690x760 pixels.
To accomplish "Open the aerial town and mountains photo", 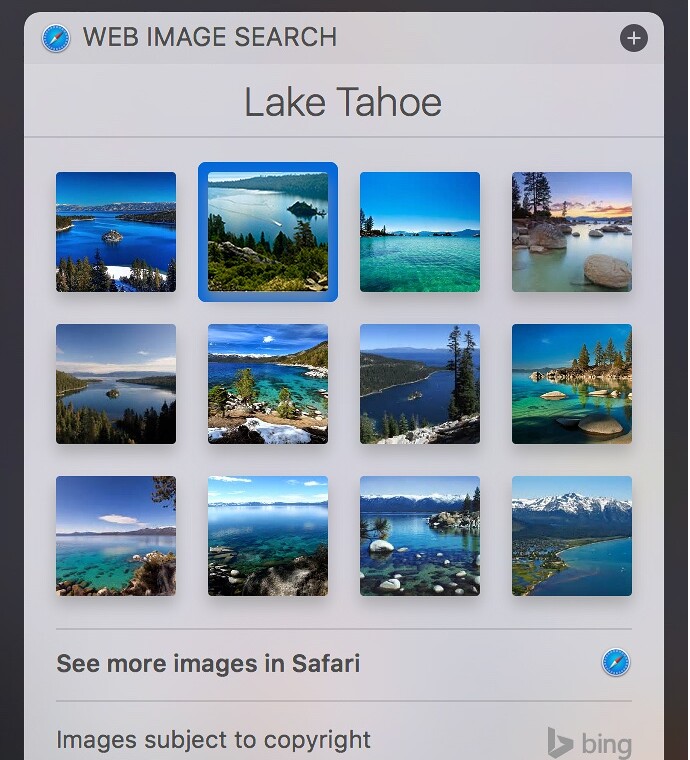I will pyautogui.click(x=572, y=536).
